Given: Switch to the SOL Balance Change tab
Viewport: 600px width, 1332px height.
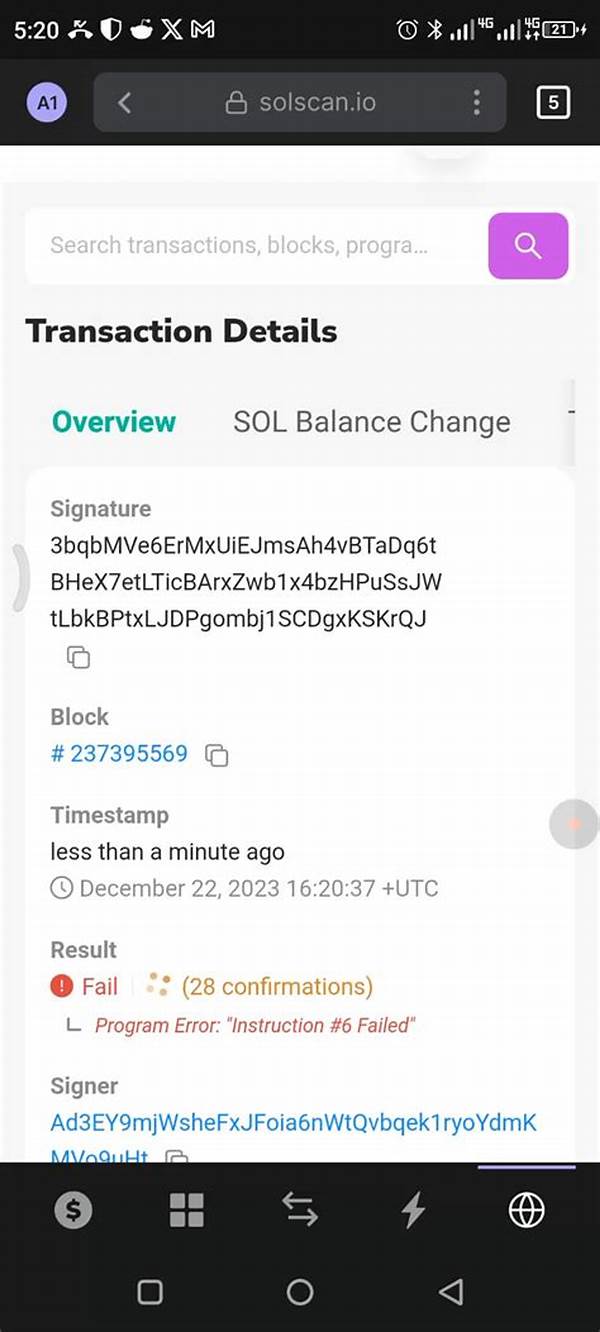Looking at the screenshot, I should click(x=372, y=422).
